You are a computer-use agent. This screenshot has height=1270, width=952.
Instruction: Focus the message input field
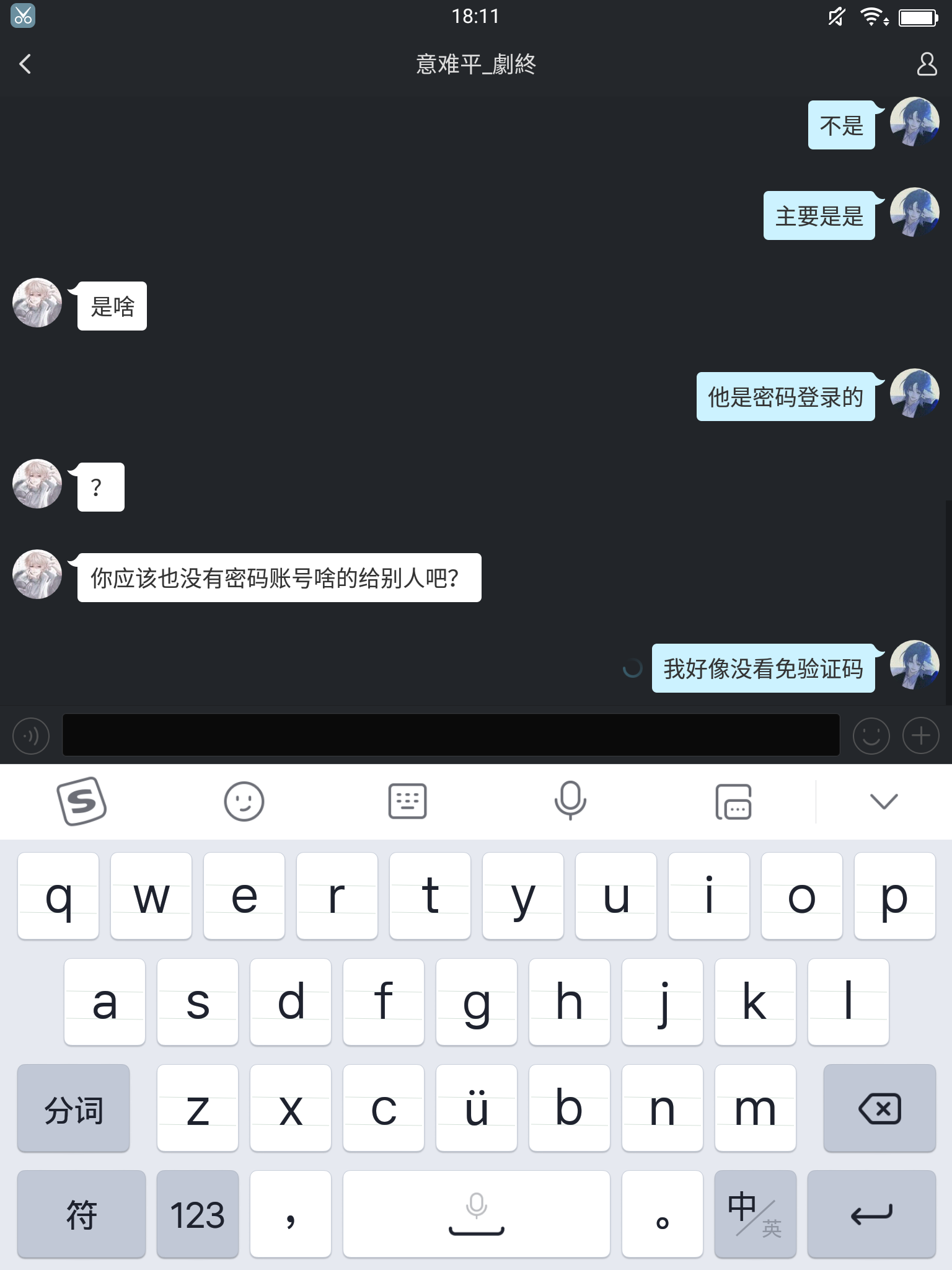tap(451, 735)
